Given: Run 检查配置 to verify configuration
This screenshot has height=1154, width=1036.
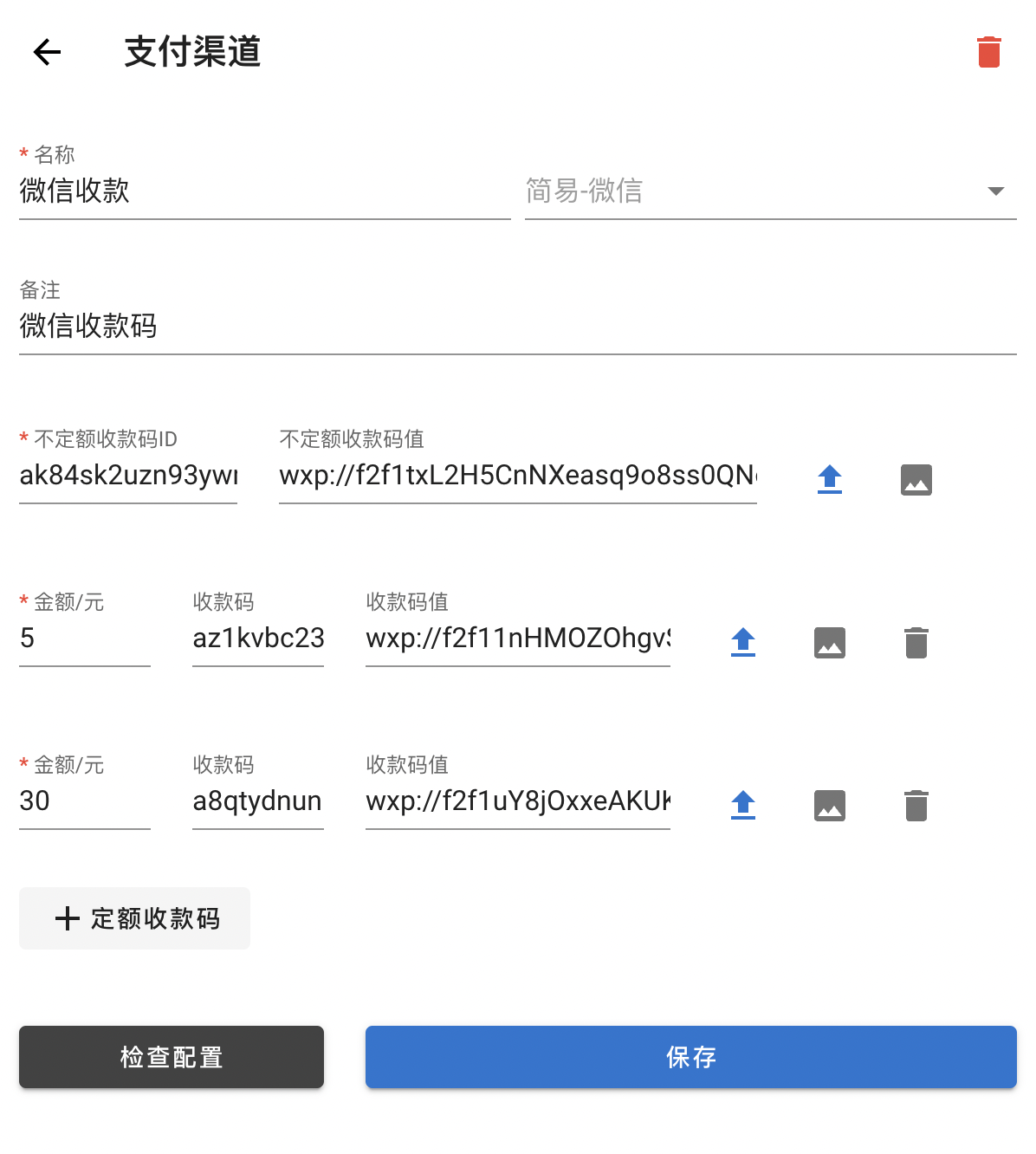Looking at the screenshot, I should coord(171,1057).
